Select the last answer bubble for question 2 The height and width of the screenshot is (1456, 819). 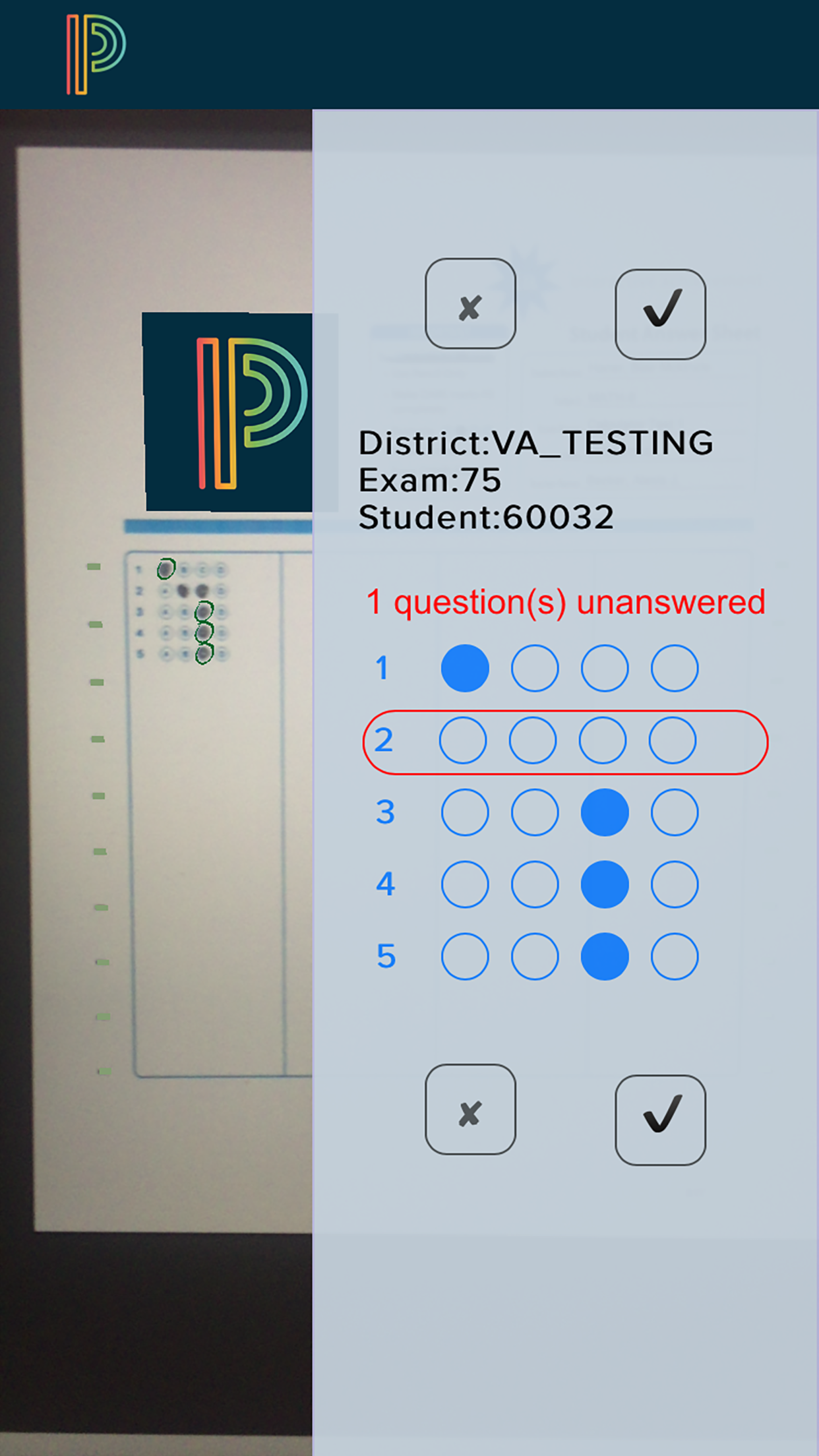click(673, 741)
